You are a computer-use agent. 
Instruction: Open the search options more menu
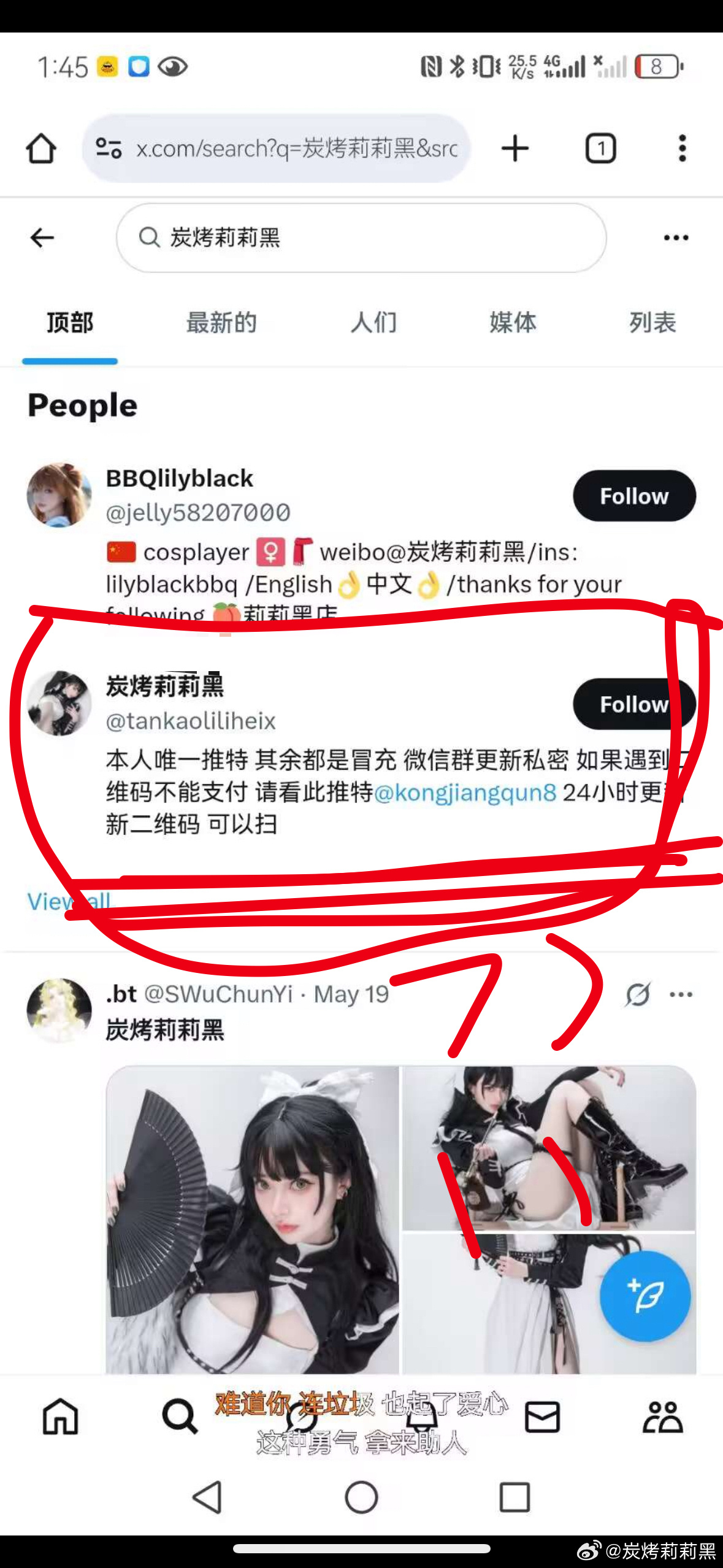pos(676,237)
